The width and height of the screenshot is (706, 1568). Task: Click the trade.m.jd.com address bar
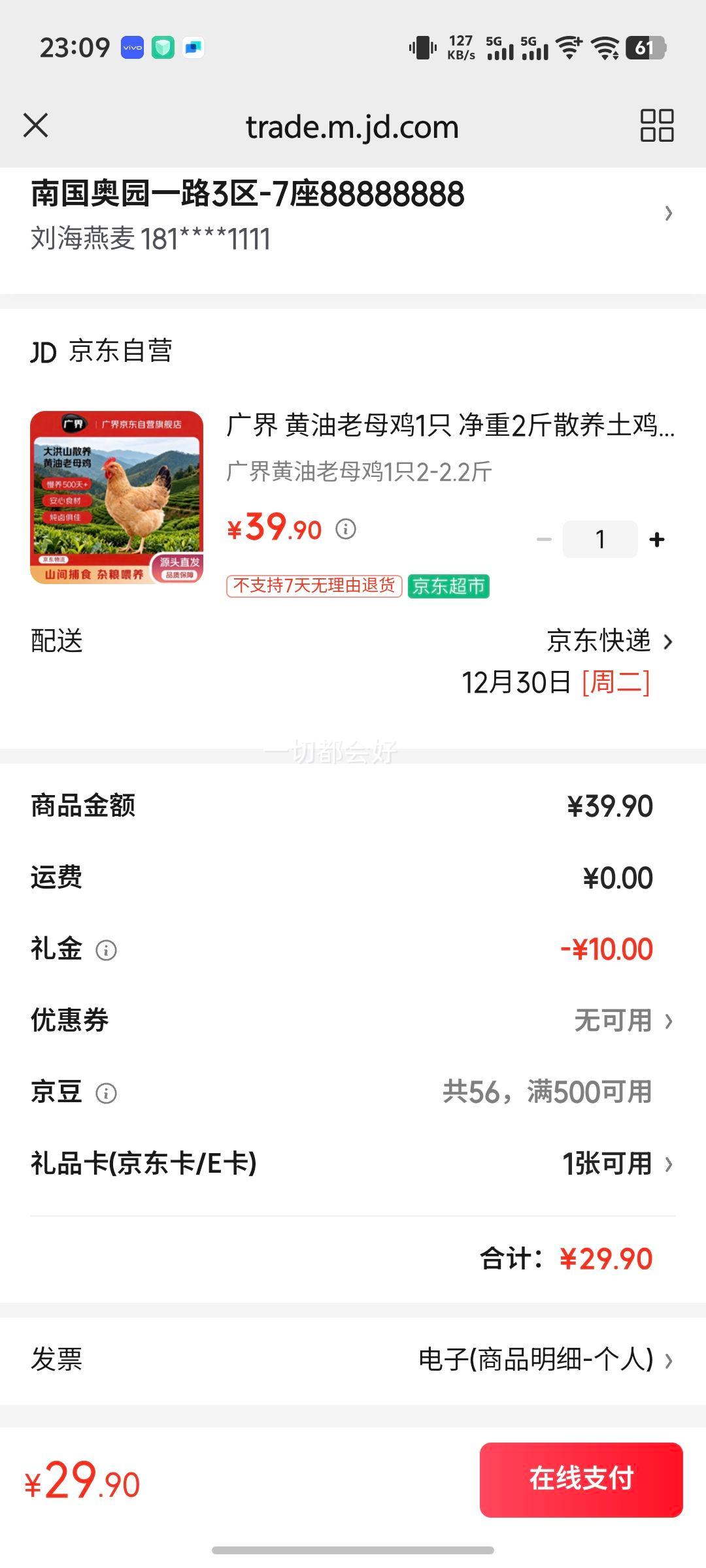coord(352,126)
